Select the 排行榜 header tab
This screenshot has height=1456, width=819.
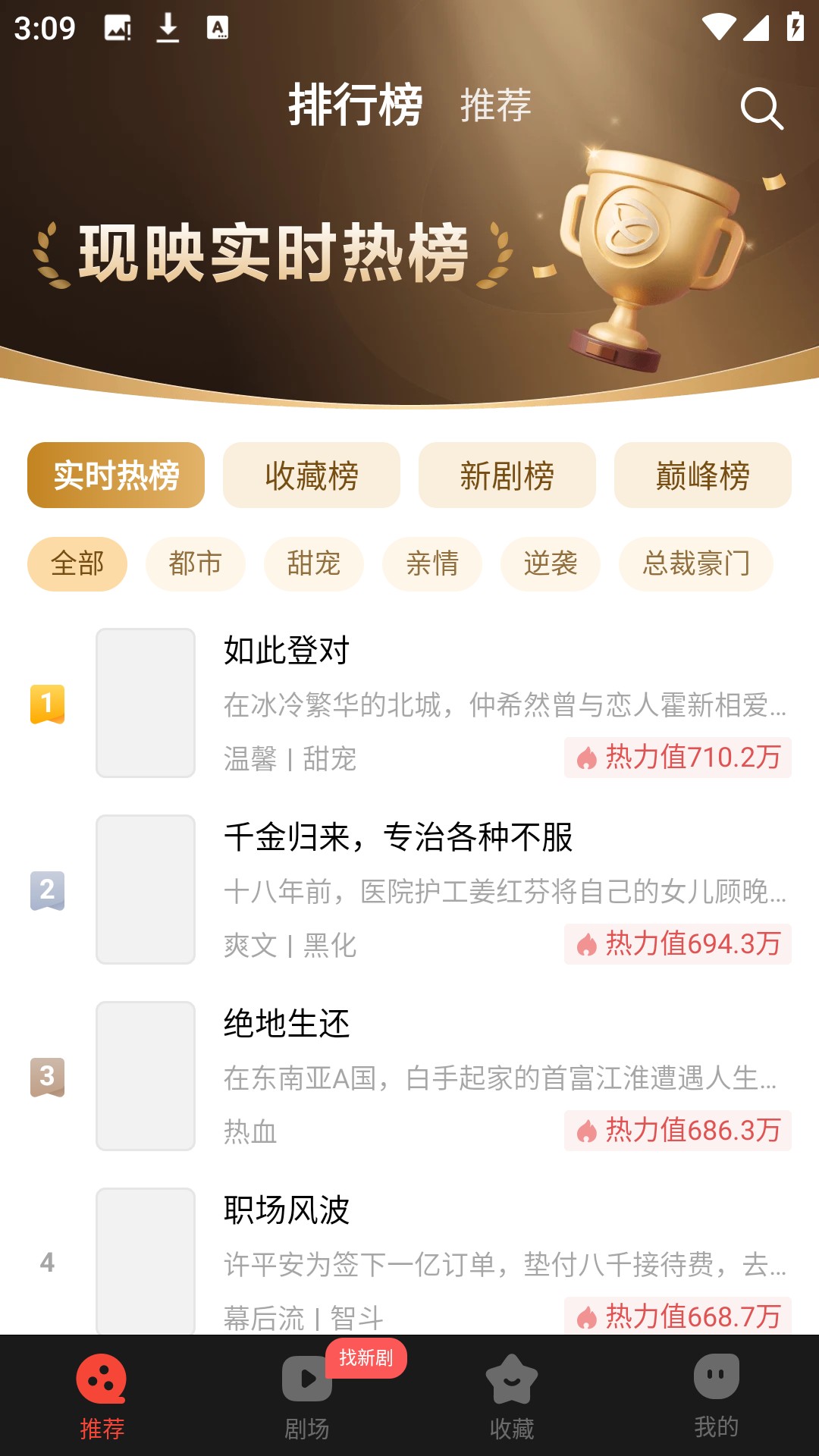pos(357,106)
